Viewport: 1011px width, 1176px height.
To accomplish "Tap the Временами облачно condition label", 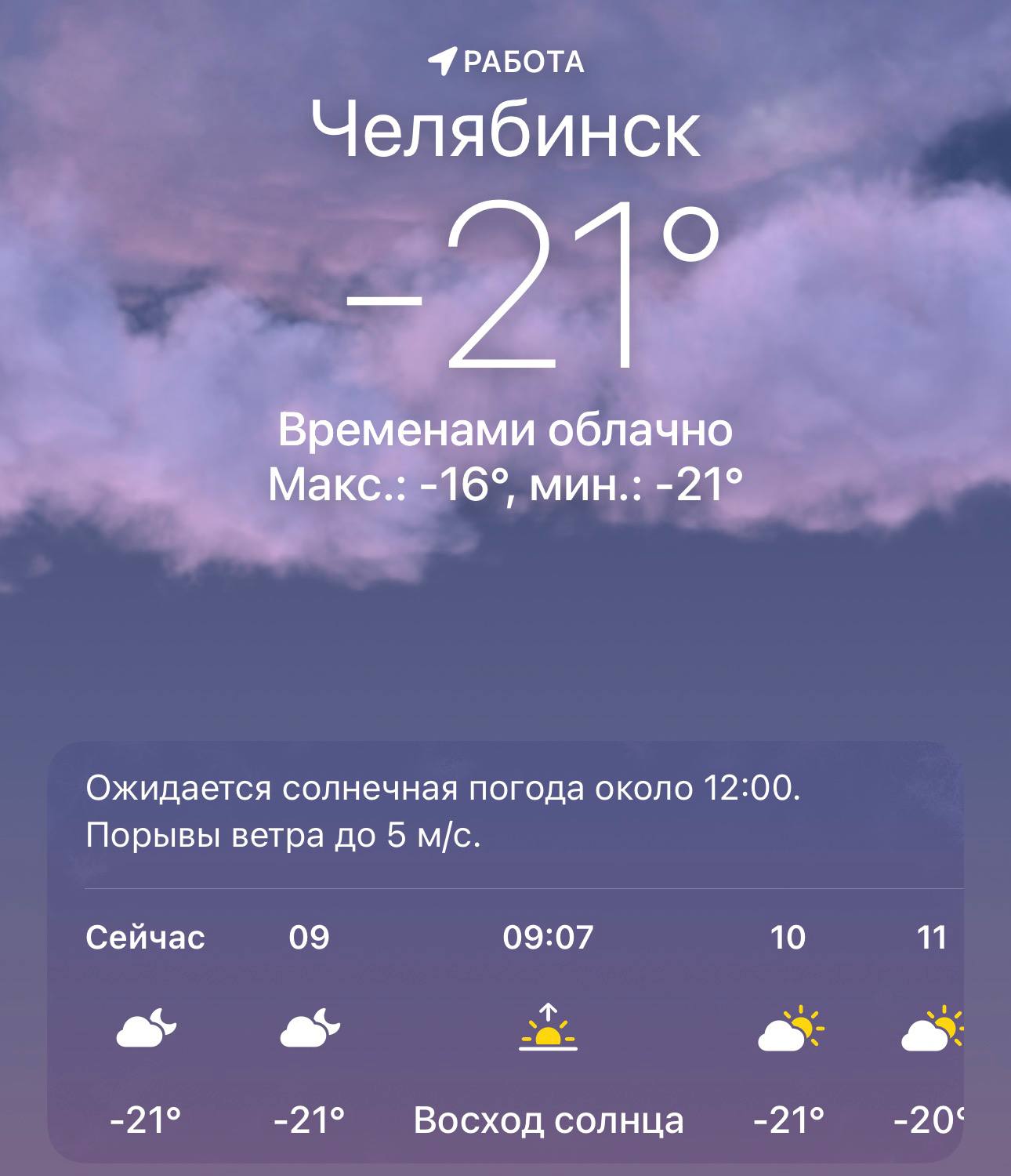I will click(505, 430).
